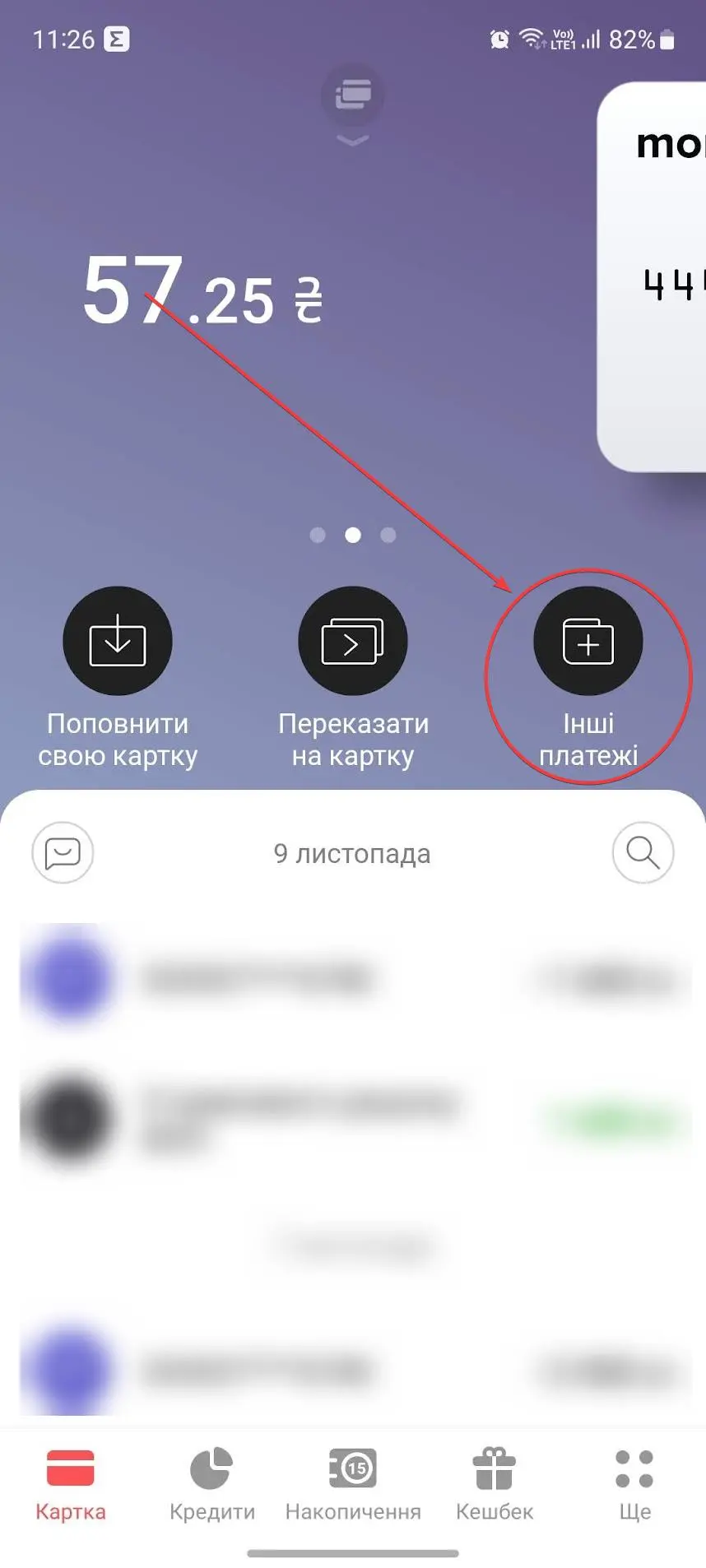Open the card stack icon at top
Image resolution: width=706 pixels, height=1568 pixels.
coord(352,95)
